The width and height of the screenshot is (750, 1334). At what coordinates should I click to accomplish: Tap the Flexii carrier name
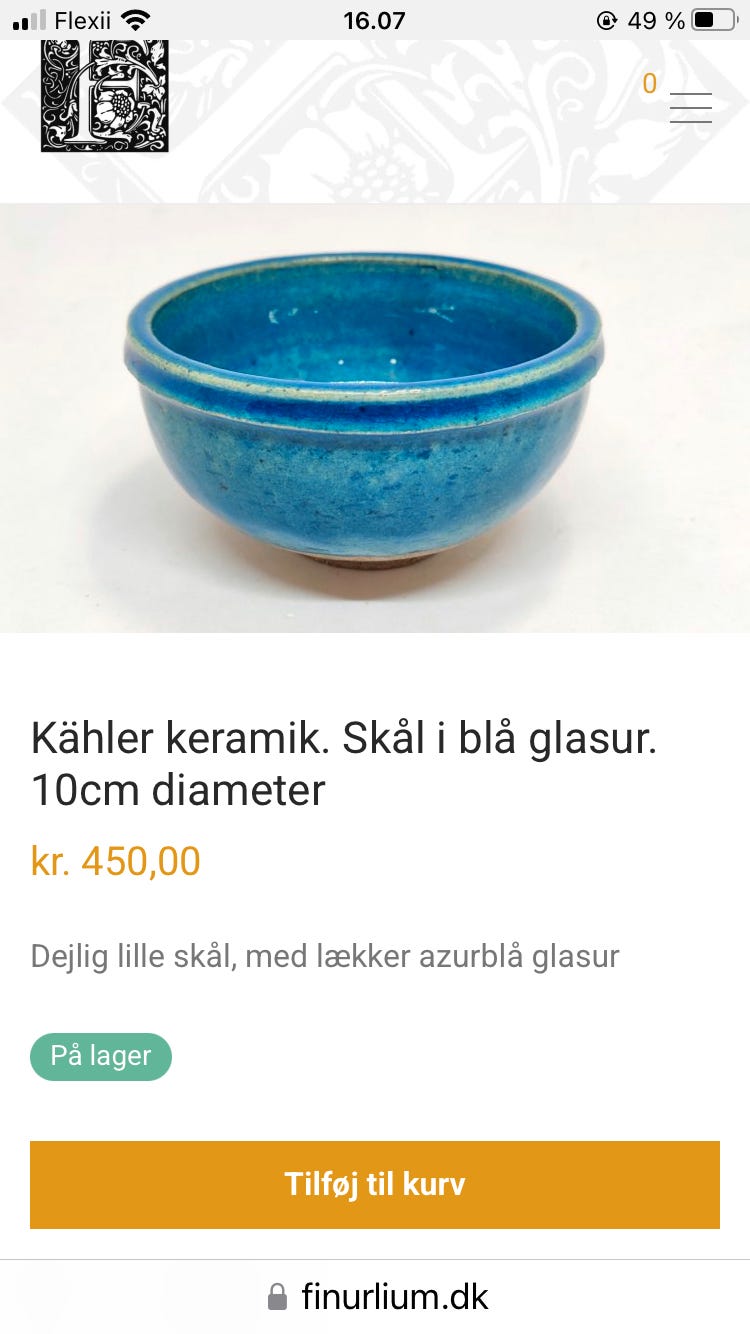point(84,18)
